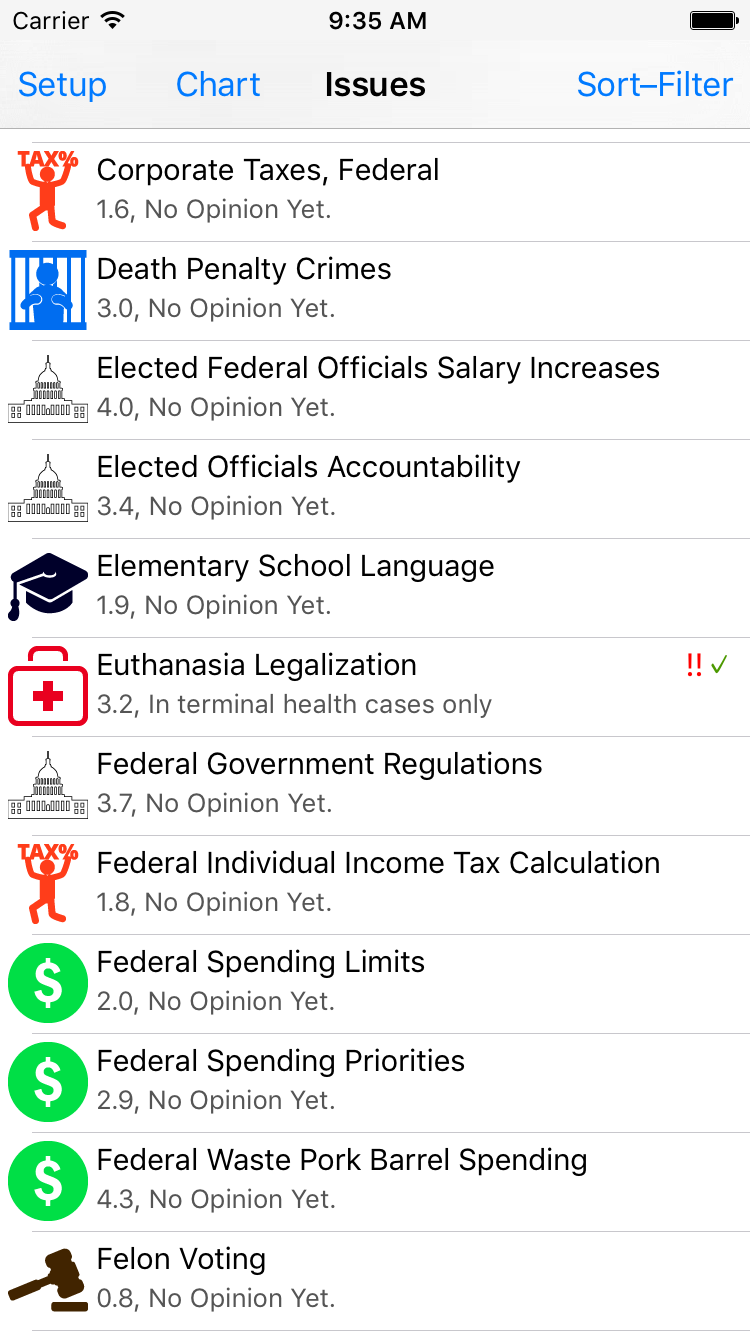Select Federal Waste Pork Barrel Spending
The height and width of the screenshot is (1334, 750).
click(375, 1182)
